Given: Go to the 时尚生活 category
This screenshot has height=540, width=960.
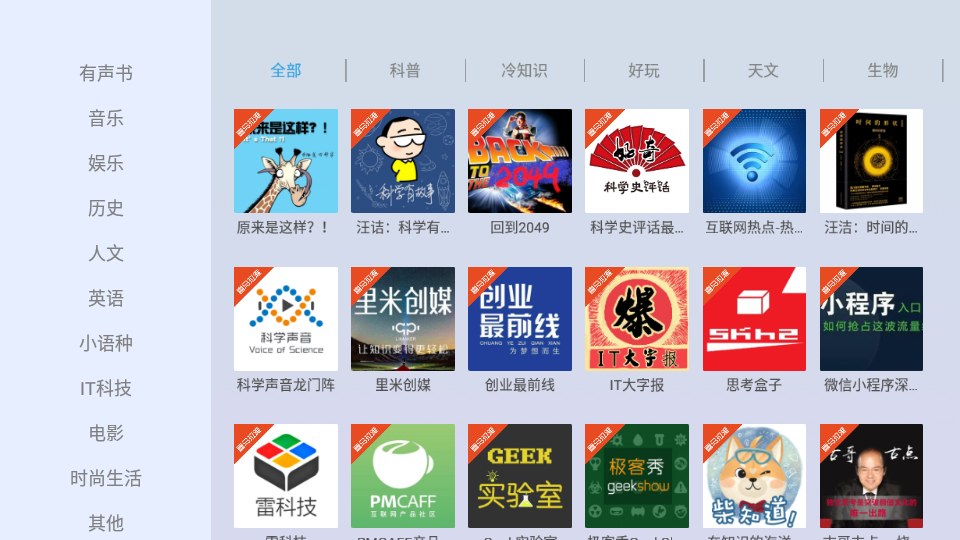Looking at the screenshot, I should click(106, 478).
